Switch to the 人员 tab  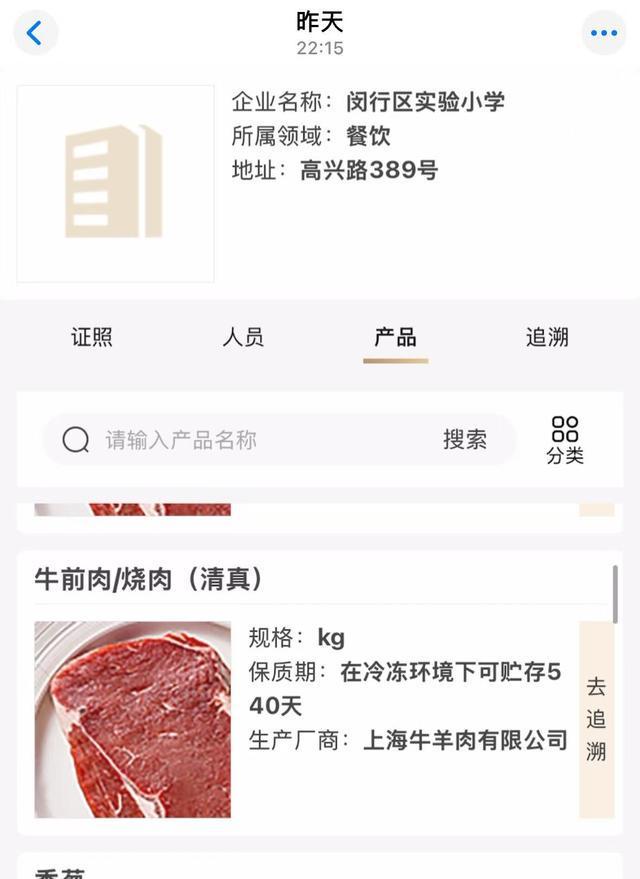tap(243, 337)
